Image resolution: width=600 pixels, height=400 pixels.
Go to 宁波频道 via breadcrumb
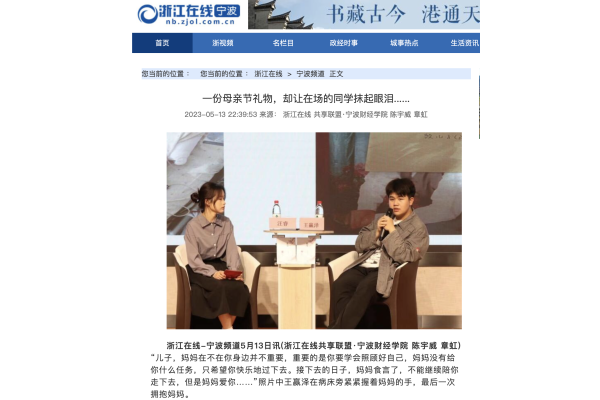click(x=310, y=74)
